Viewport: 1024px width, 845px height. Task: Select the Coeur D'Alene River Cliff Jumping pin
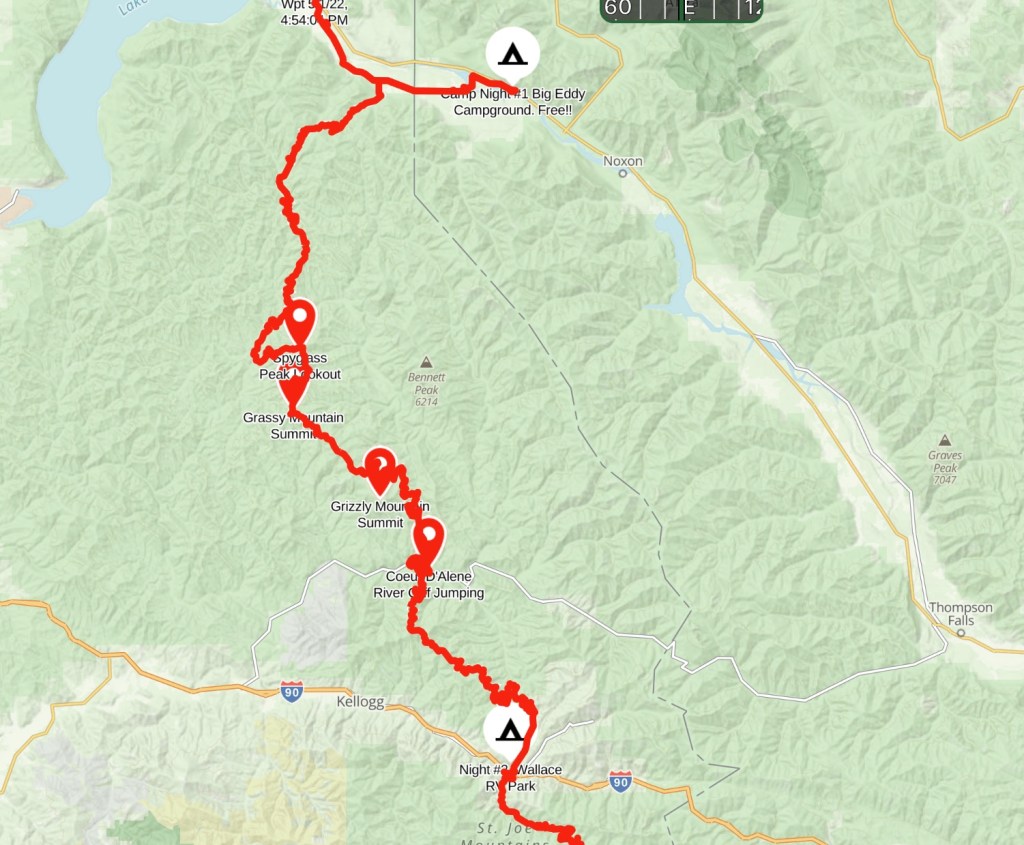[429, 541]
